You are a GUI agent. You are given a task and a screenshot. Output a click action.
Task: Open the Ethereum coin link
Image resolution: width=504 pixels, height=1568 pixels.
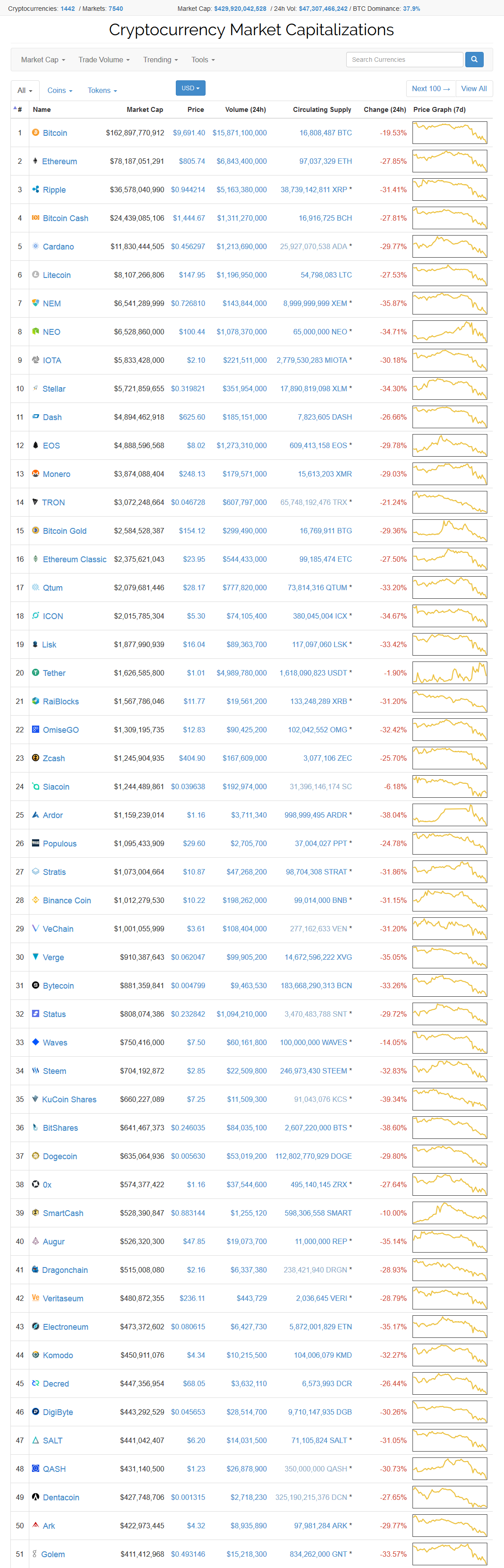click(59, 162)
